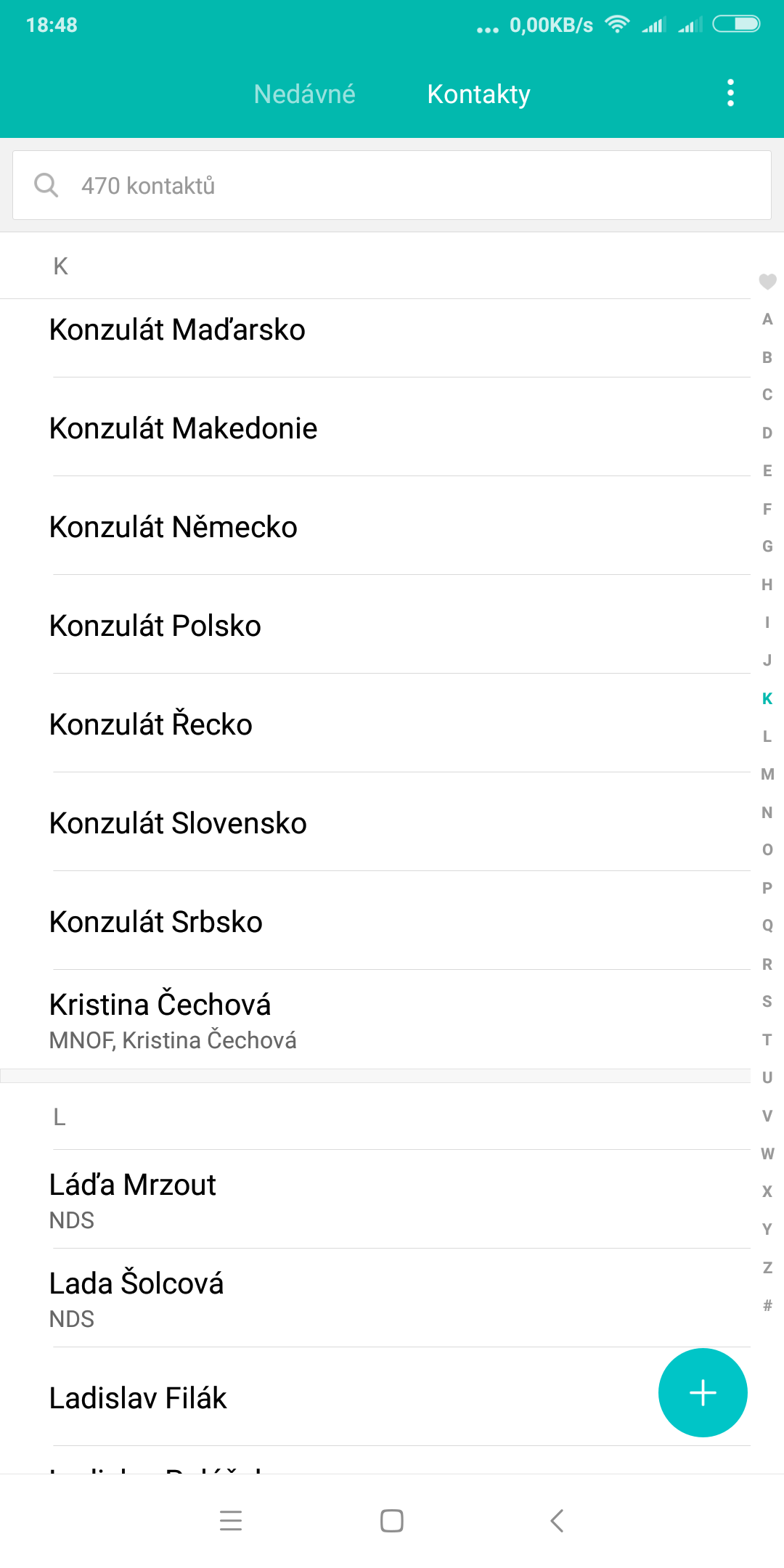Open the three-dot overflow menu
The height and width of the screenshot is (1568, 784).
(x=730, y=94)
